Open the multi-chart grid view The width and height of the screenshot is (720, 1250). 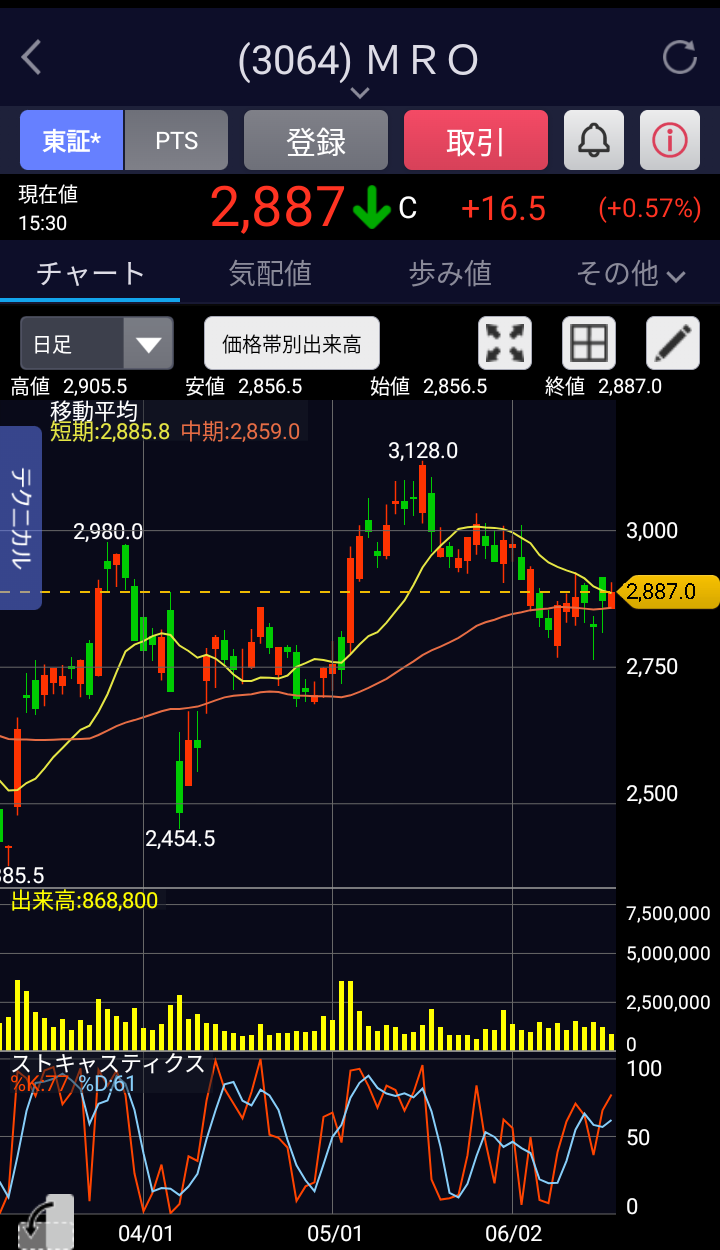point(589,344)
